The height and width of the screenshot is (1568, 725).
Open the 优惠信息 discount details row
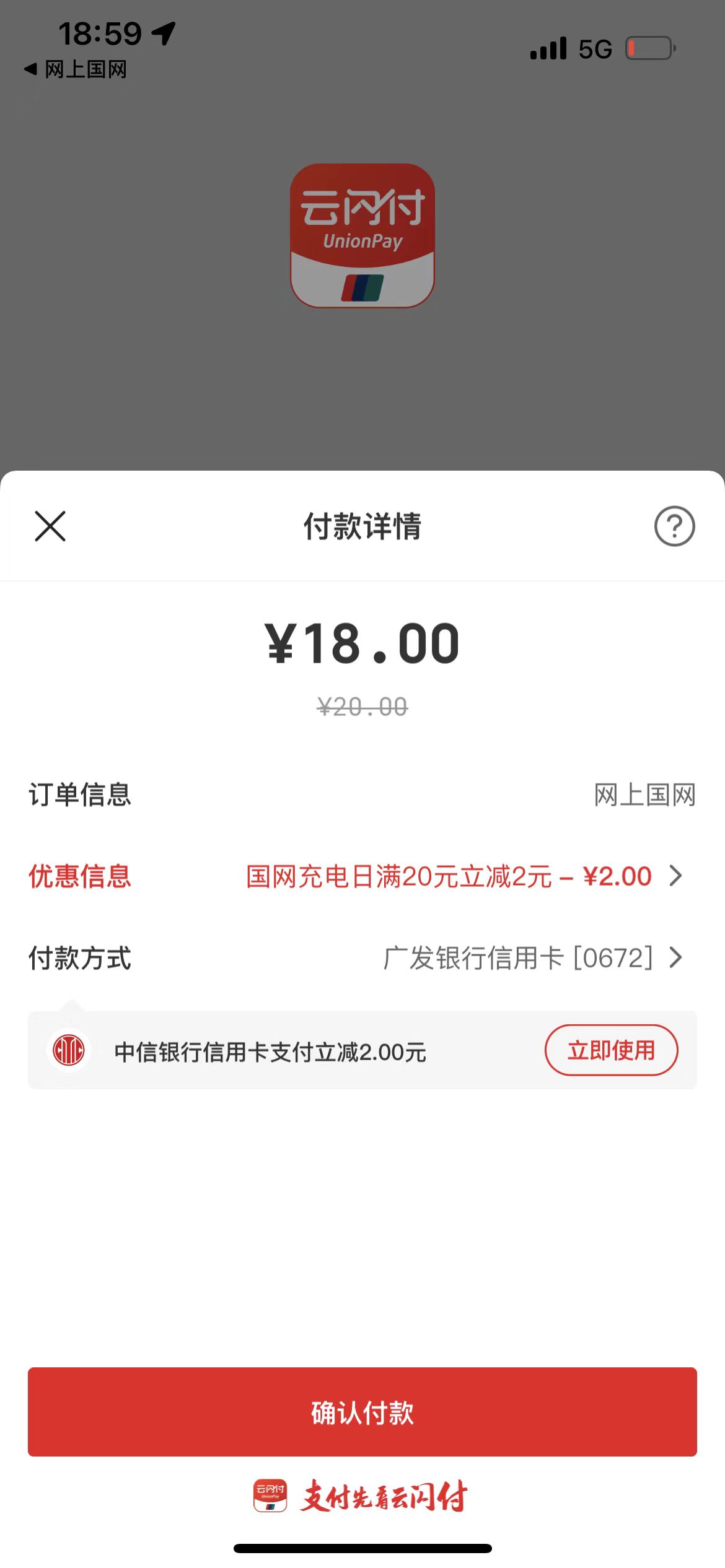(362, 876)
